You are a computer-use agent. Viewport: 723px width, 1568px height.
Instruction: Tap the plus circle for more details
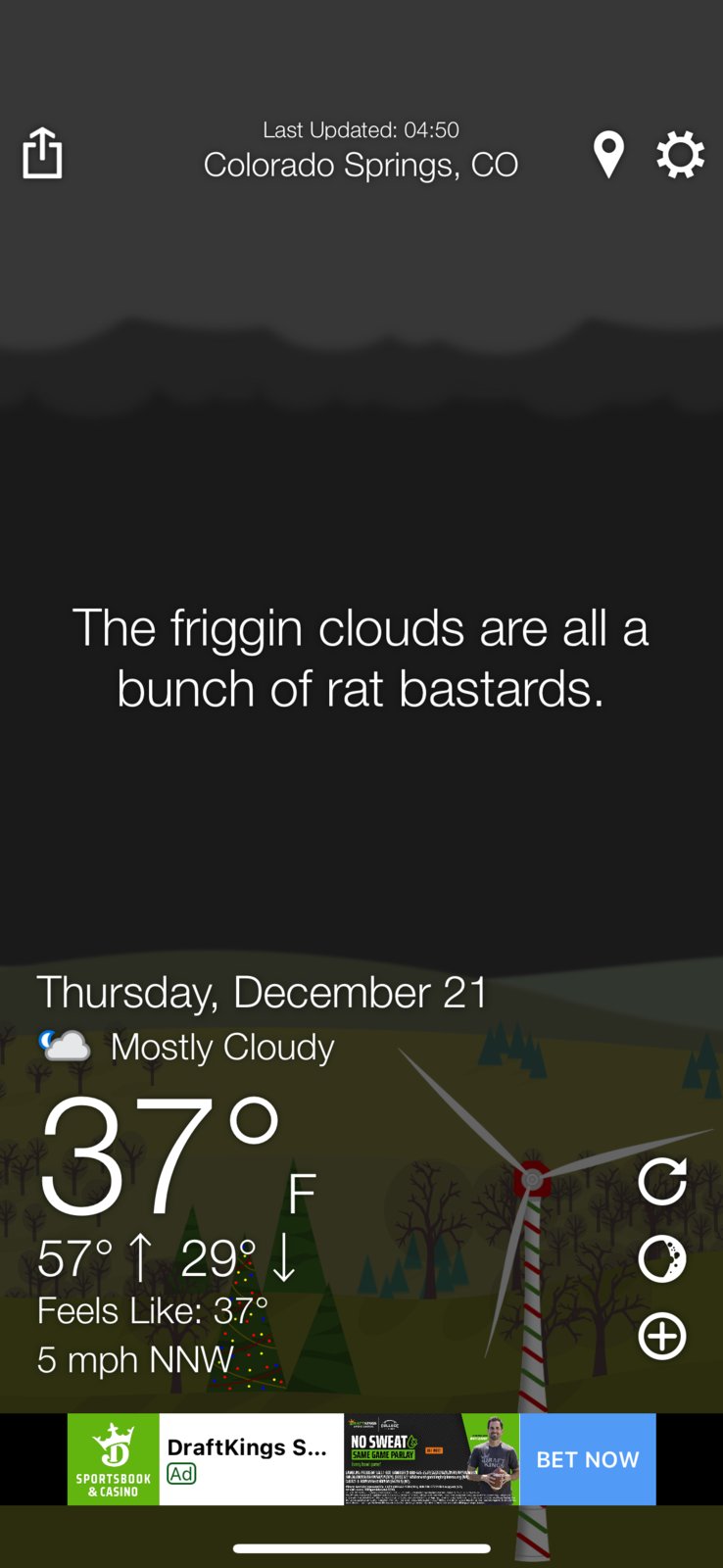662,1336
